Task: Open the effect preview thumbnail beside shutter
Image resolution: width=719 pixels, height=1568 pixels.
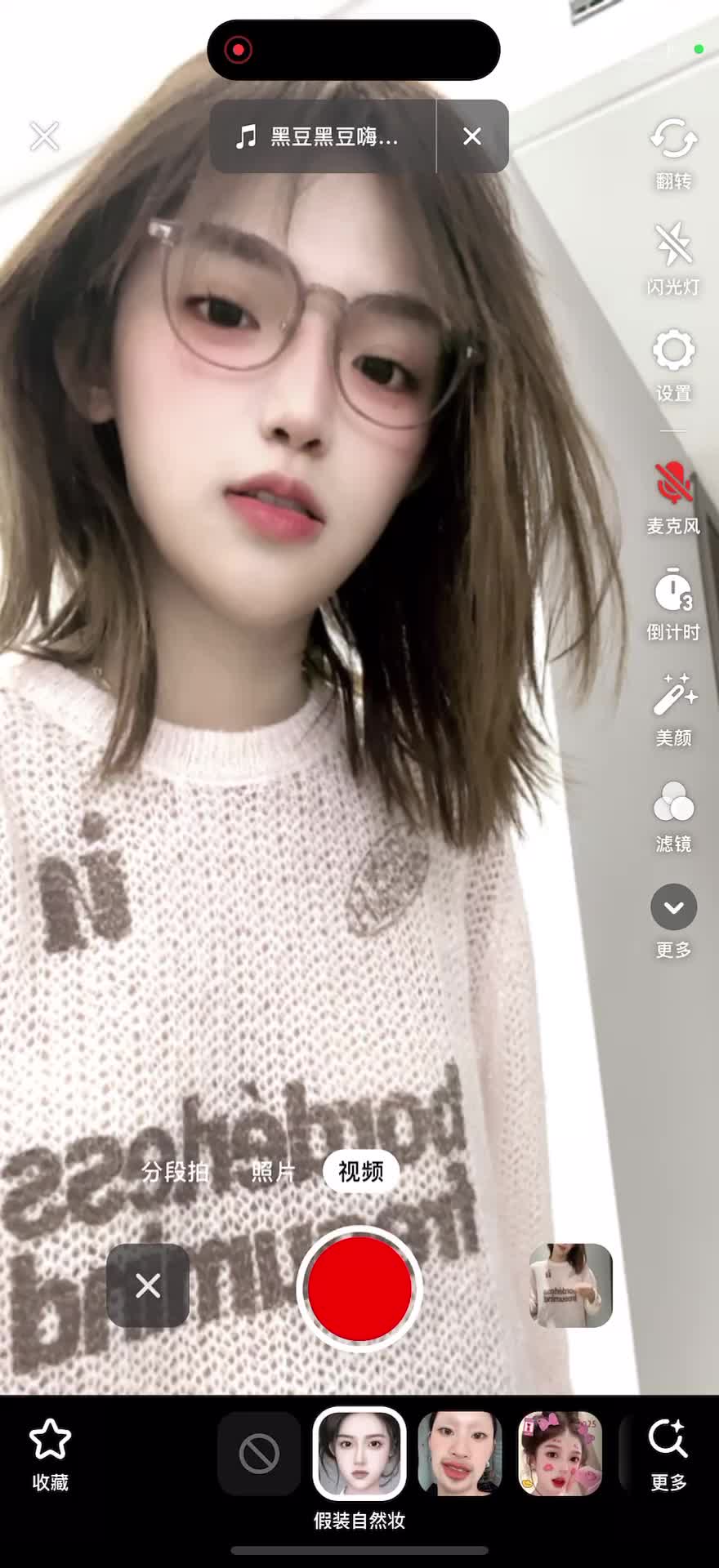Action: point(570,1285)
